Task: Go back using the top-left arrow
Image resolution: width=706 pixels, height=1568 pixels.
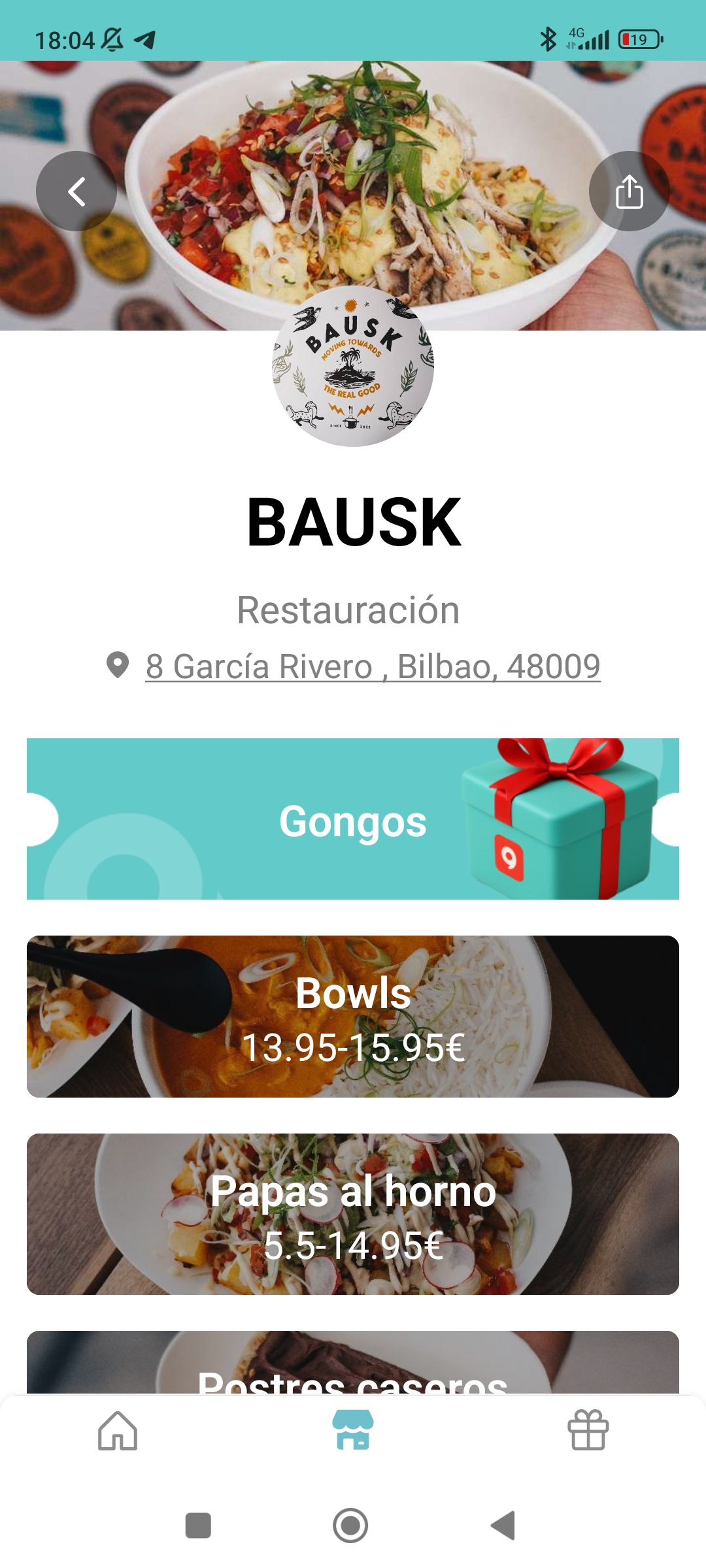Action: click(x=76, y=191)
